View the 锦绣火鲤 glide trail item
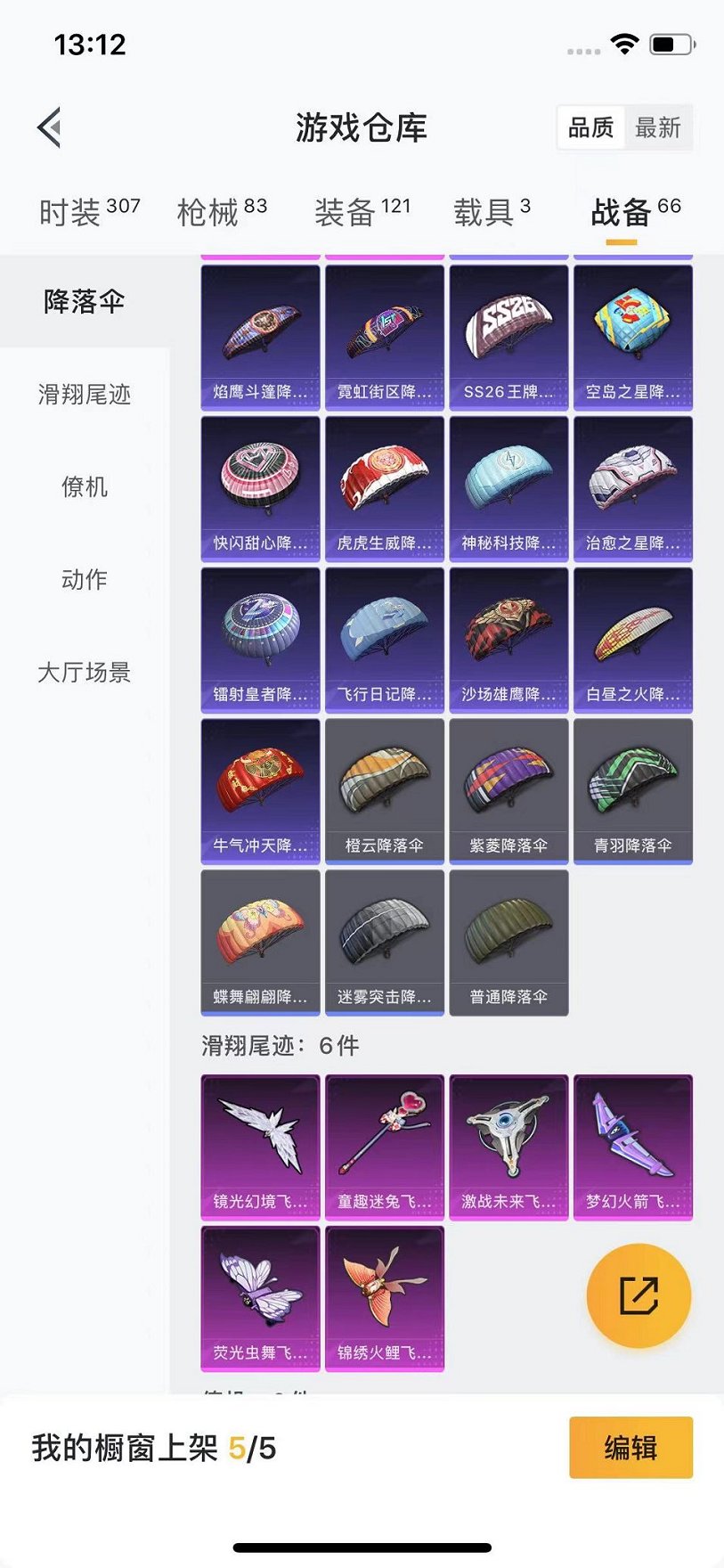 click(384, 1298)
